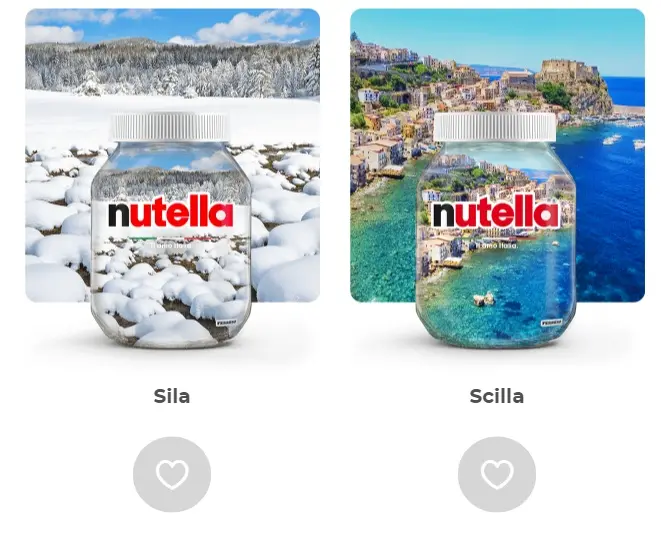Viewport: 661px width, 546px height.
Task: Like the Sila jar with the heart
Action: [172, 474]
